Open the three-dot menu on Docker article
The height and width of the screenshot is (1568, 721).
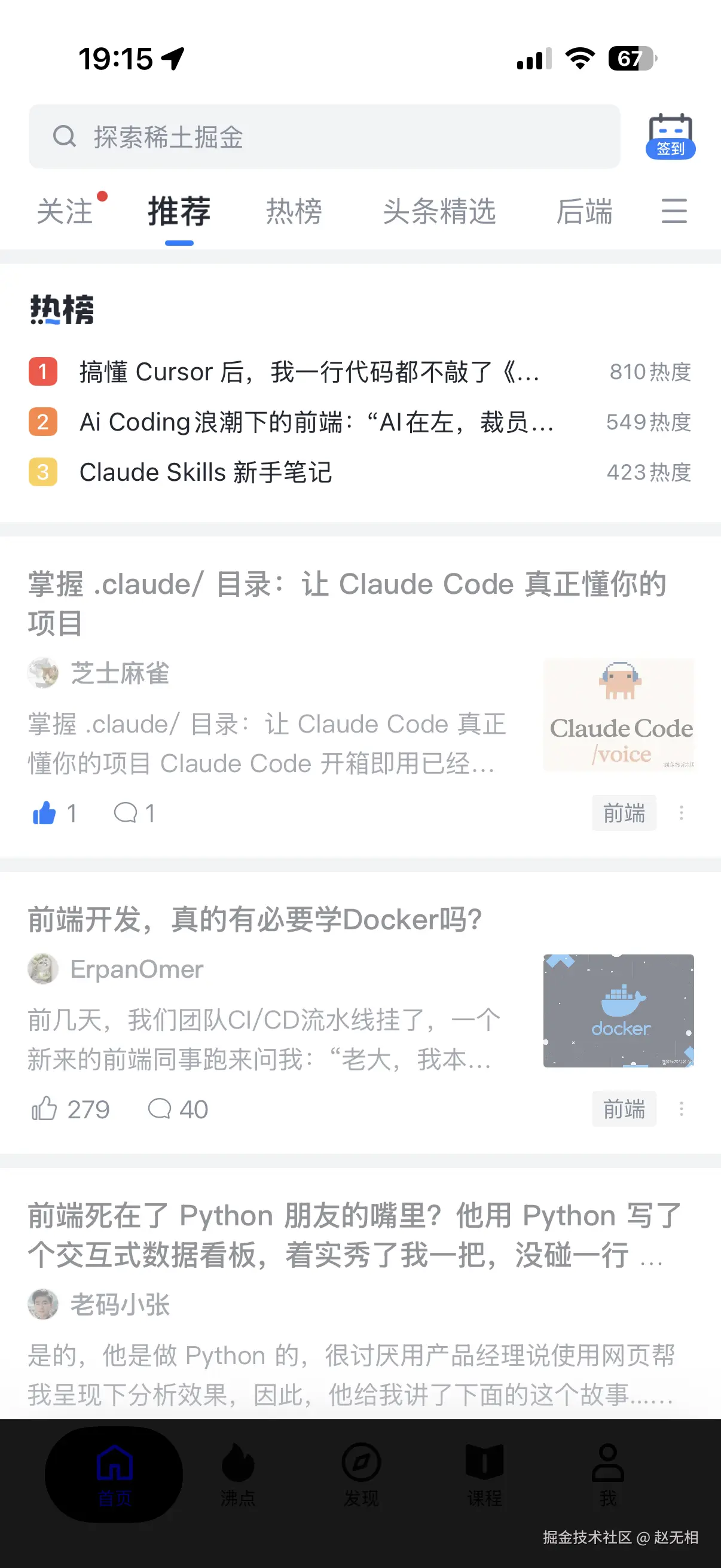(682, 1109)
